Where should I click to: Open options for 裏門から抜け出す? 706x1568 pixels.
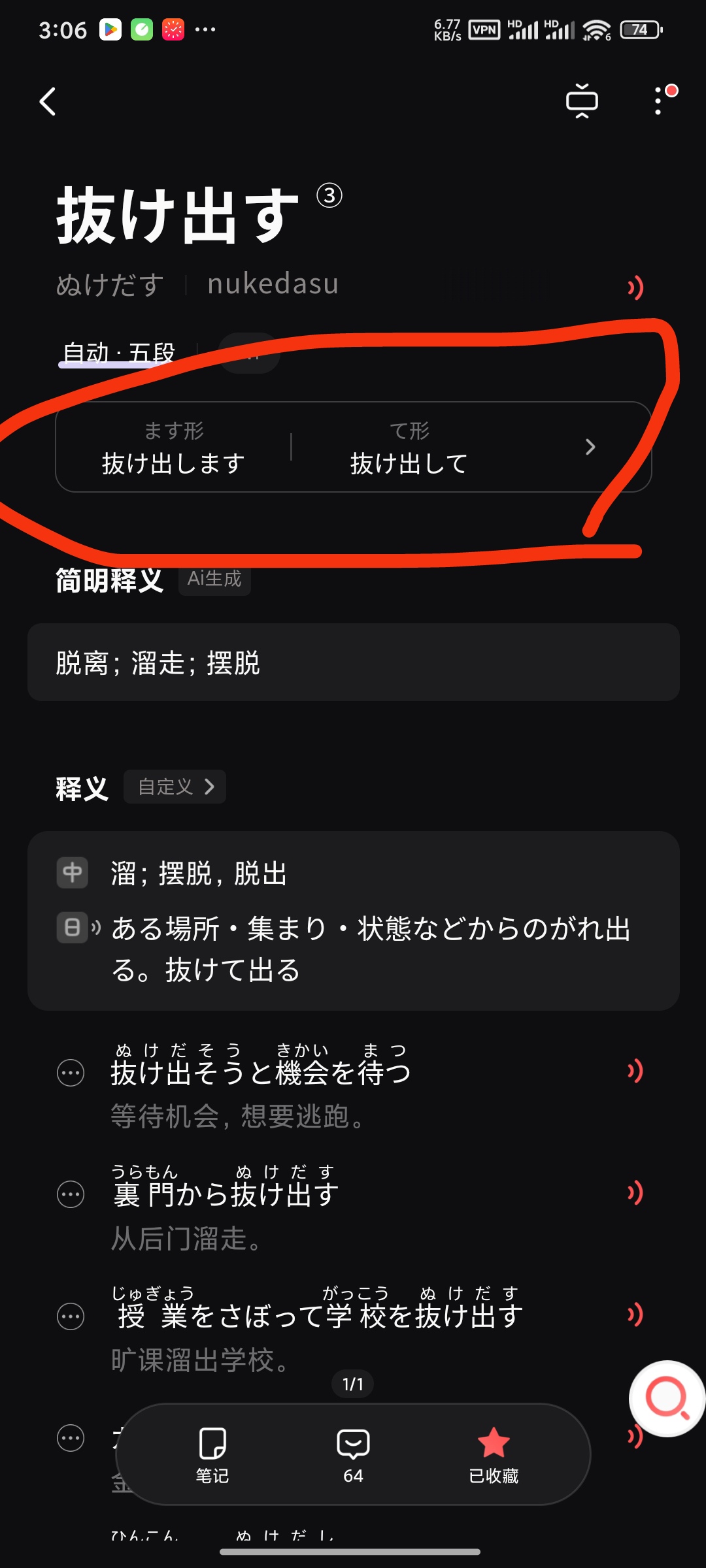point(71,1194)
